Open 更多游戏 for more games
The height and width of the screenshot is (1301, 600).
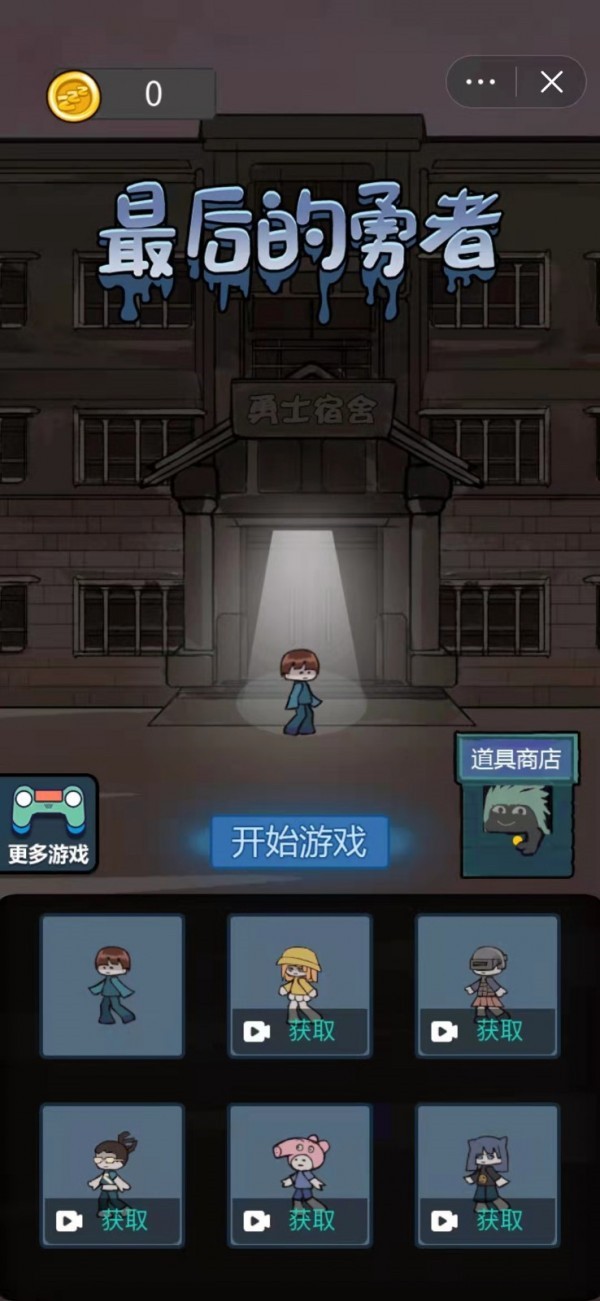pos(48,825)
